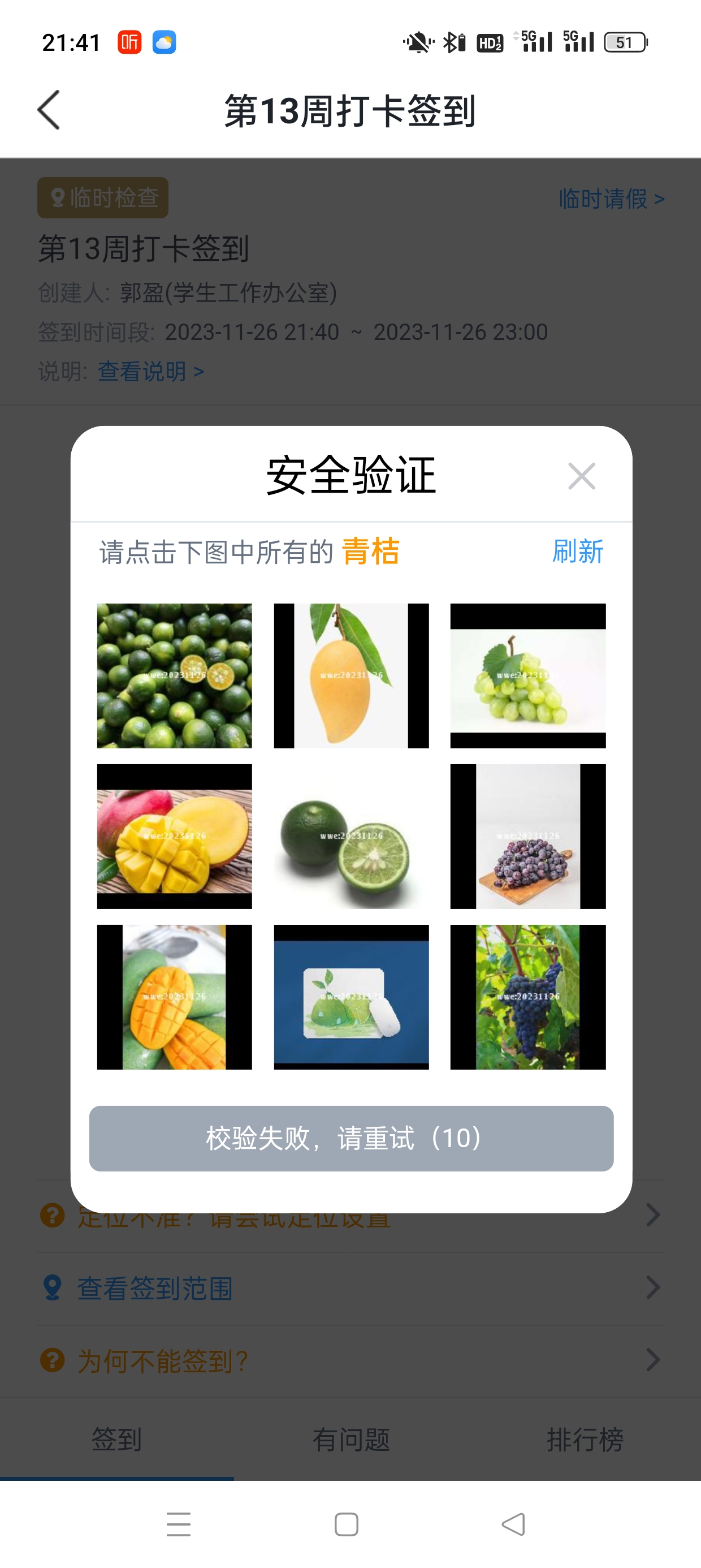Tap the system home button
701x1568 pixels.
point(346,1524)
